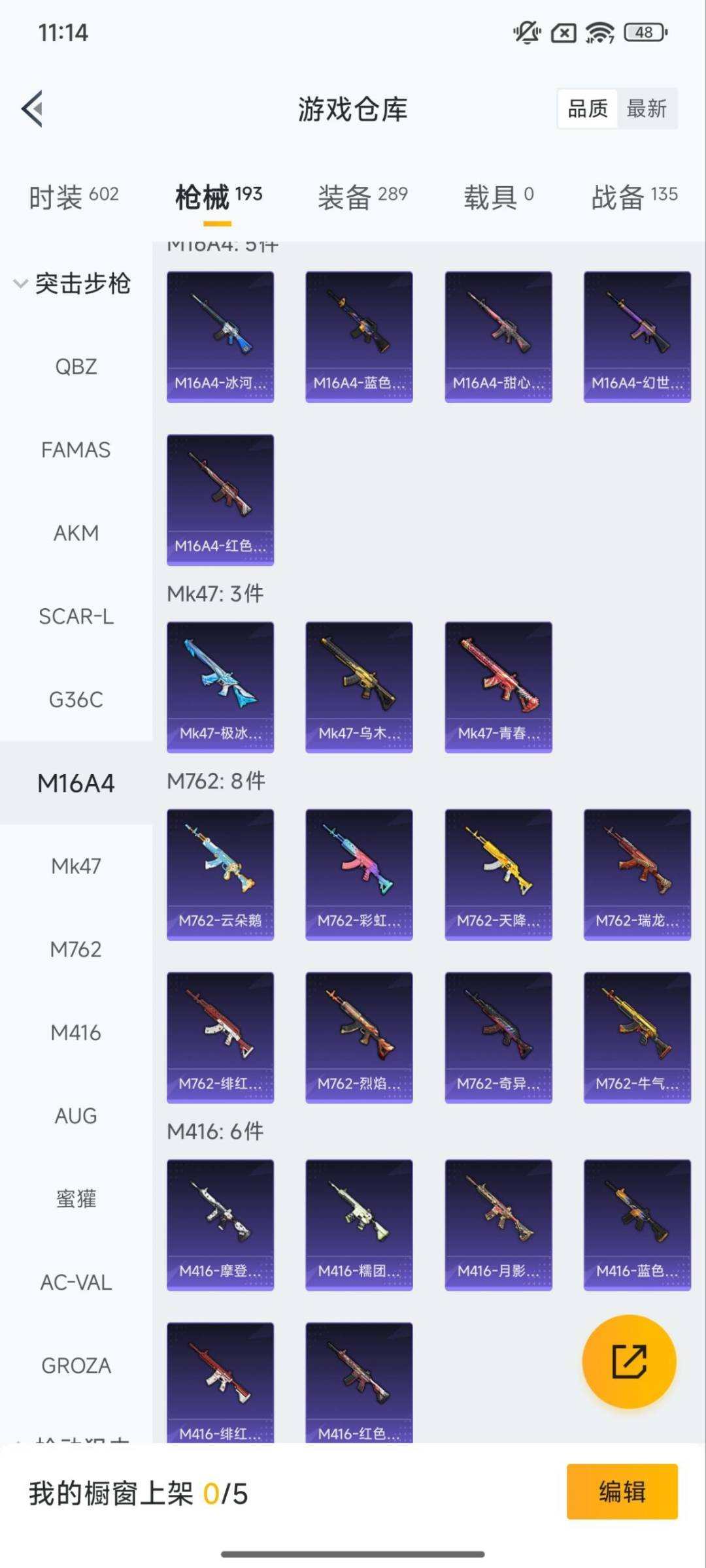Go back using the arrow icon
Screen dimensions: 706x1568
[33, 108]
